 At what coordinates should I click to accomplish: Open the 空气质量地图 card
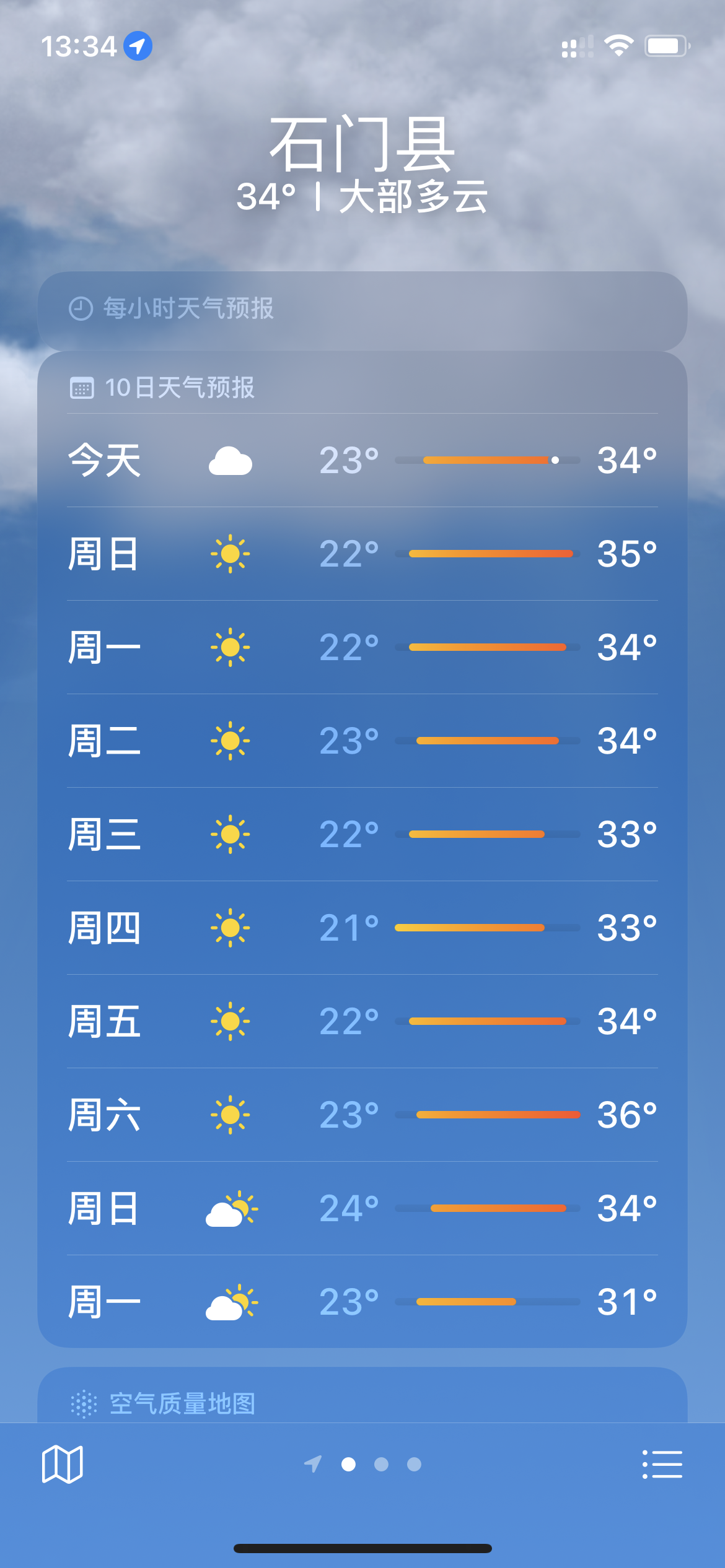(x=362, y=1402)
